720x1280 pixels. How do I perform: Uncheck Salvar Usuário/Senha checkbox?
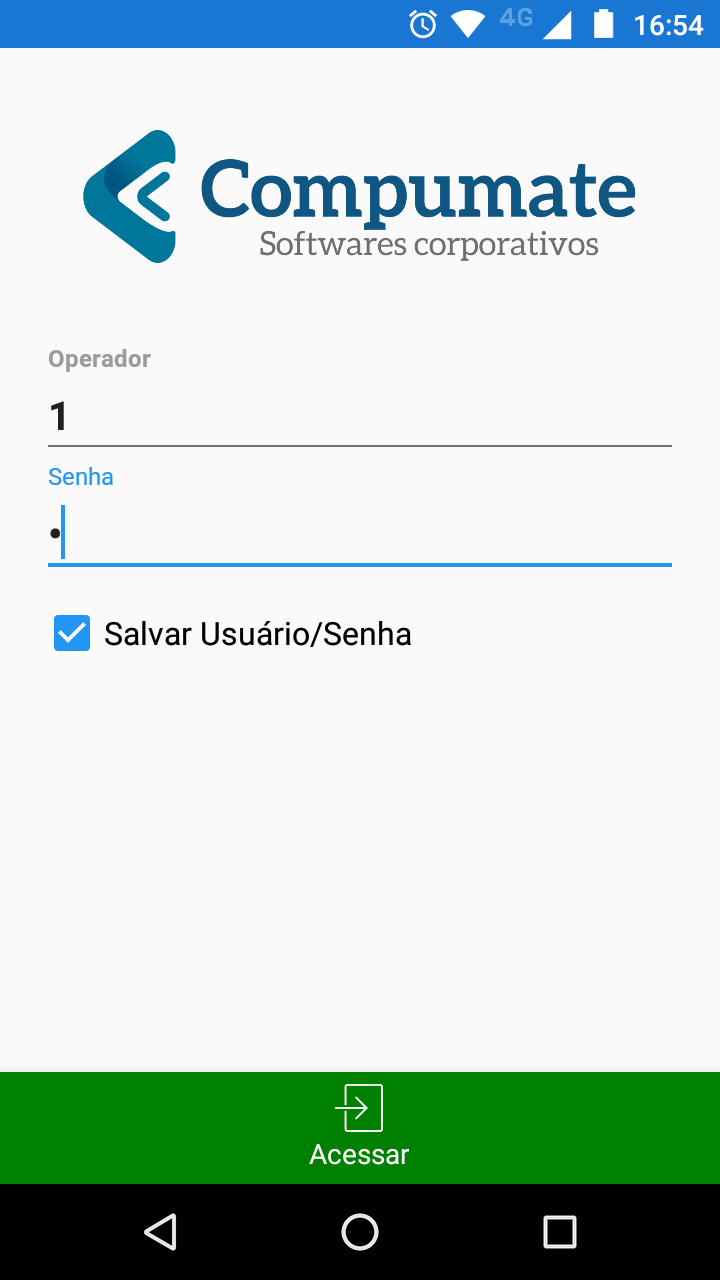pyautogui.click(x=72, y=634)
